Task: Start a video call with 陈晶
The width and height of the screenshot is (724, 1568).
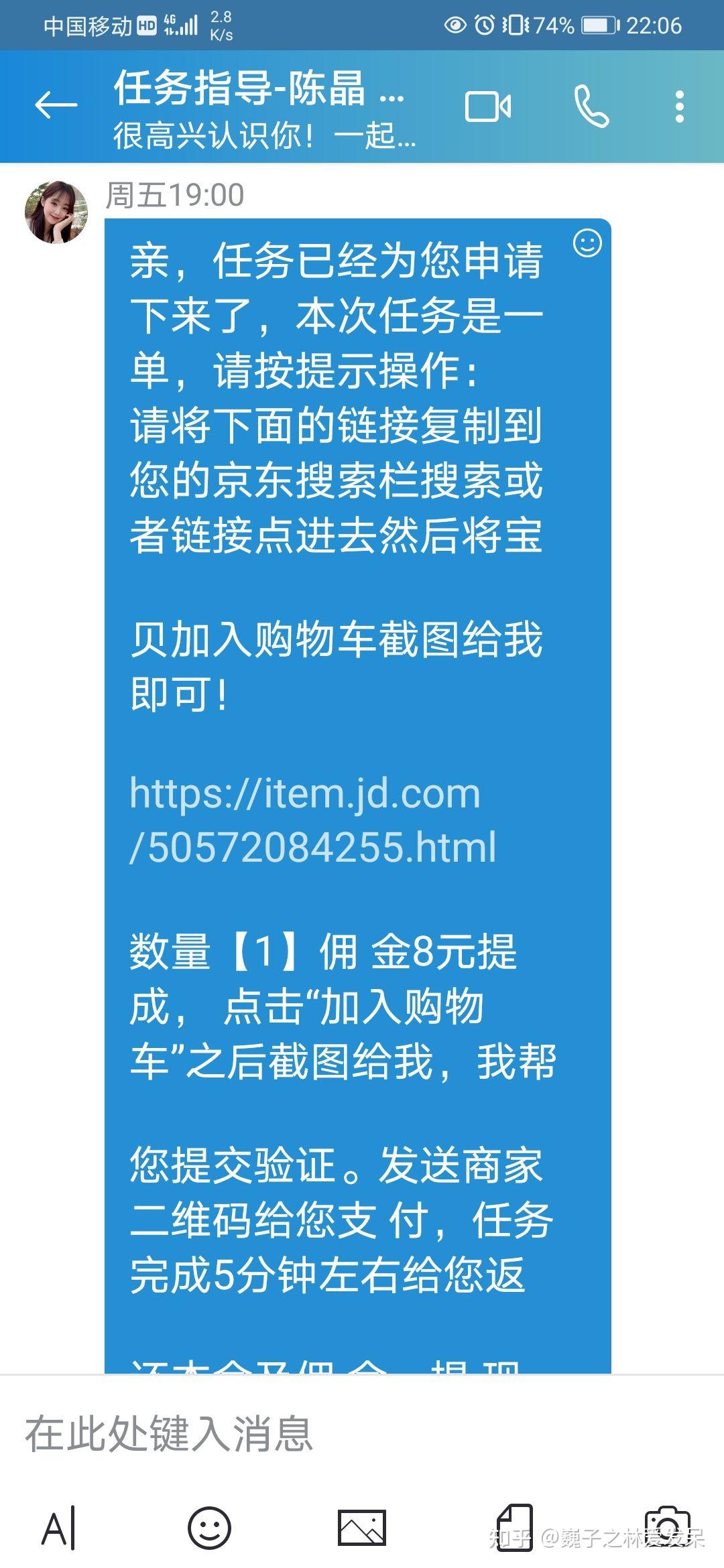Action: pyautogui.click(x=488, y=107)
